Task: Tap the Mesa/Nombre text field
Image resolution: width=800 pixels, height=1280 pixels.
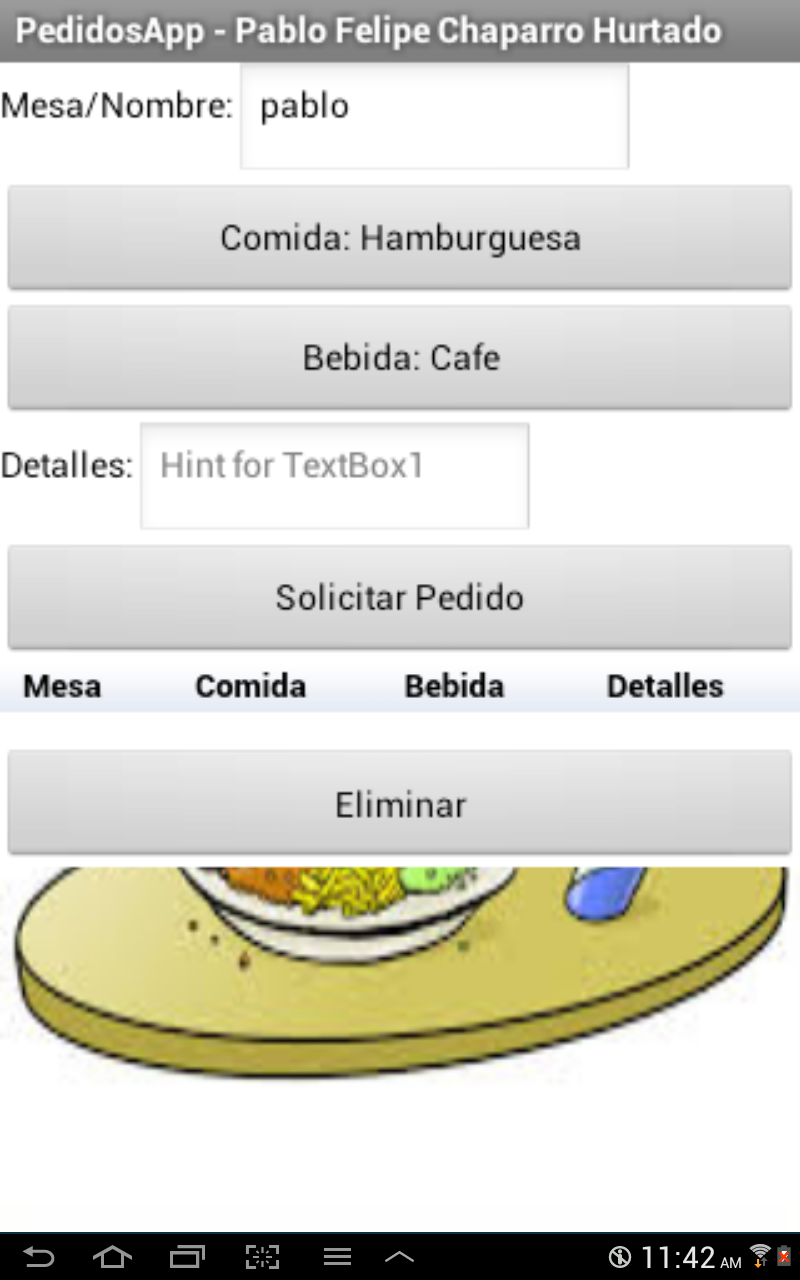Action: tap(434, 116)
